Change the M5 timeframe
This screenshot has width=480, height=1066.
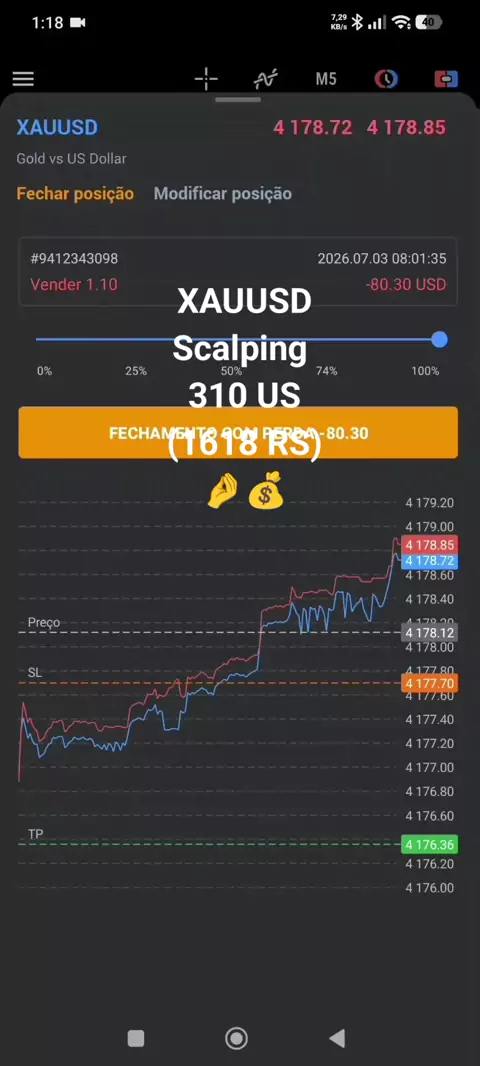326,79
